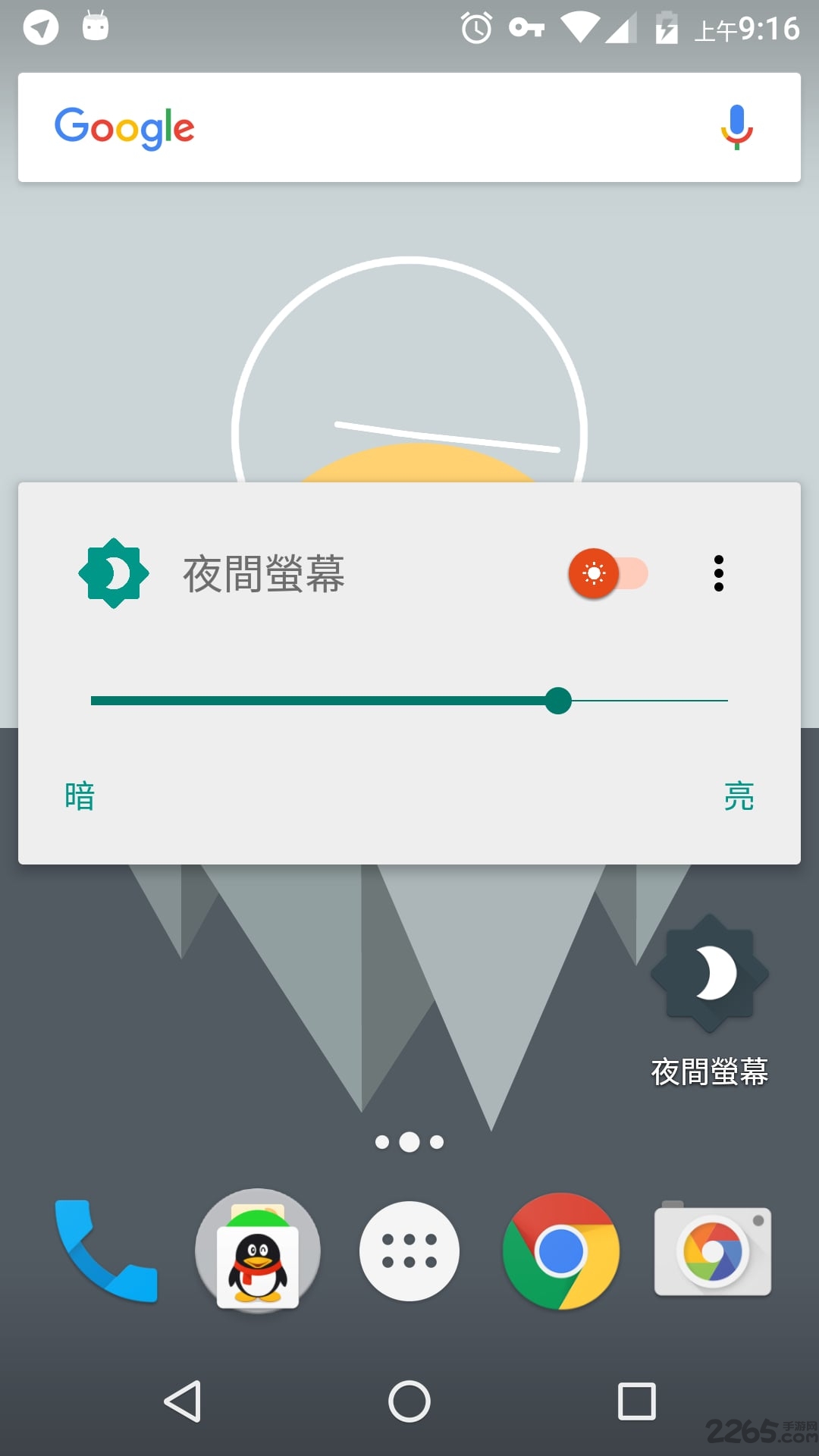Launch the 夜間螢幕 app from home screen

710,975
